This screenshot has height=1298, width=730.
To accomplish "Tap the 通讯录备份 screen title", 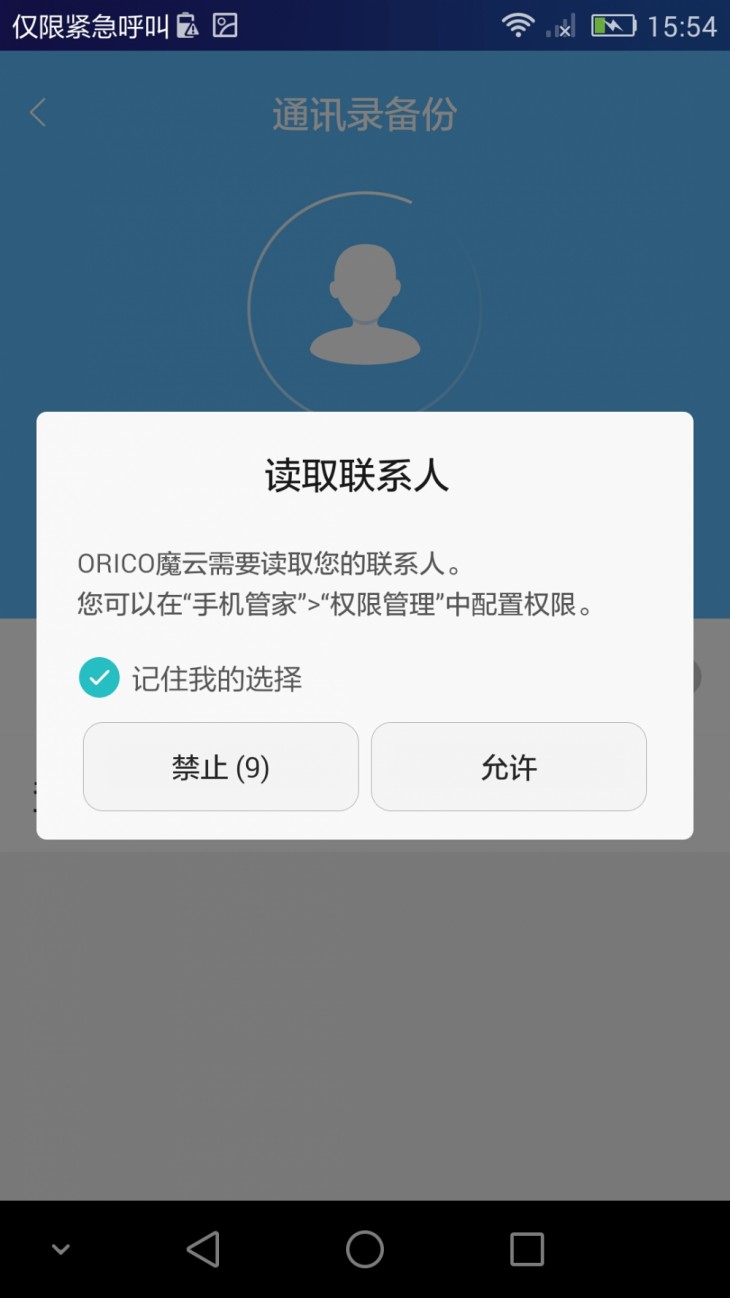I will pyautogui.click(x=364, y=113).
